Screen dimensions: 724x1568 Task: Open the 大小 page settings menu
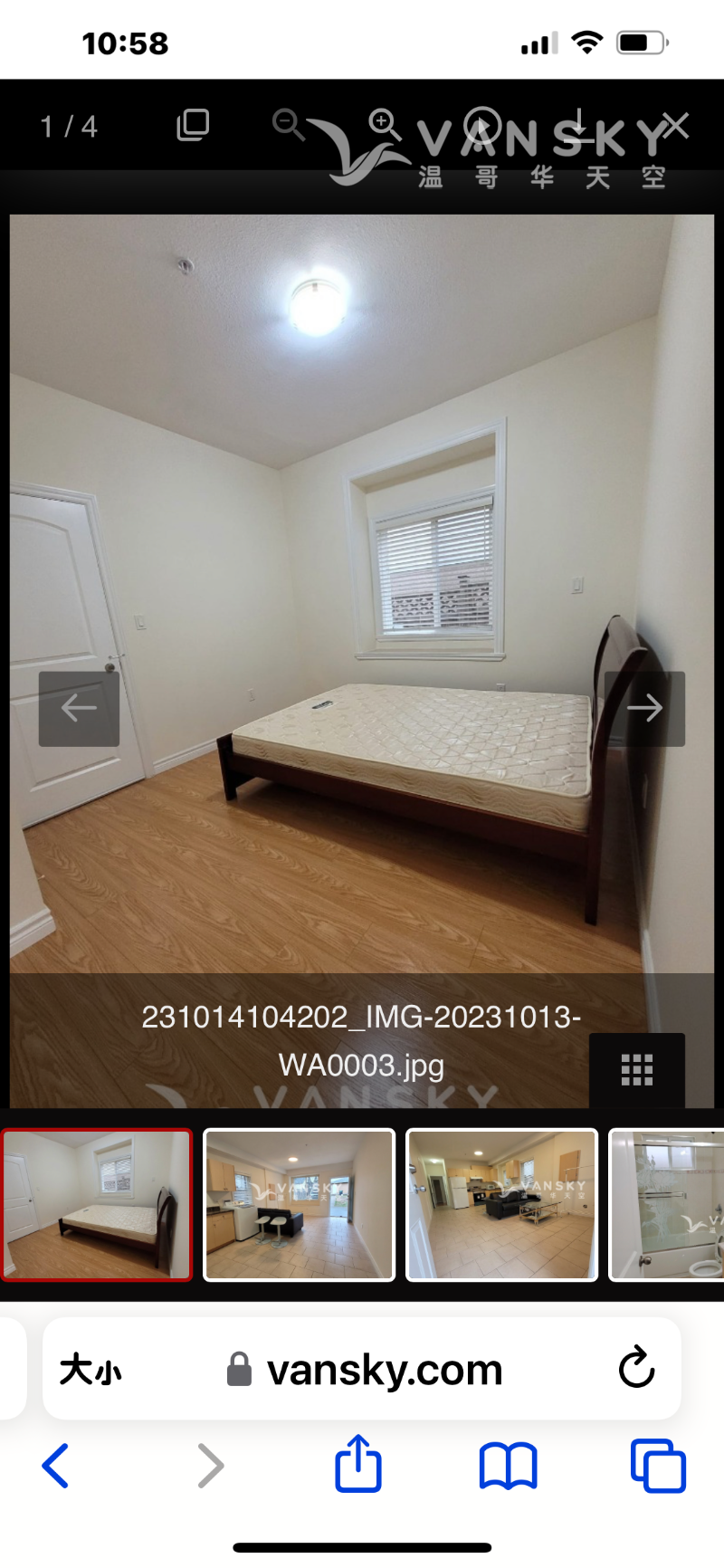tap(90, 1370)
